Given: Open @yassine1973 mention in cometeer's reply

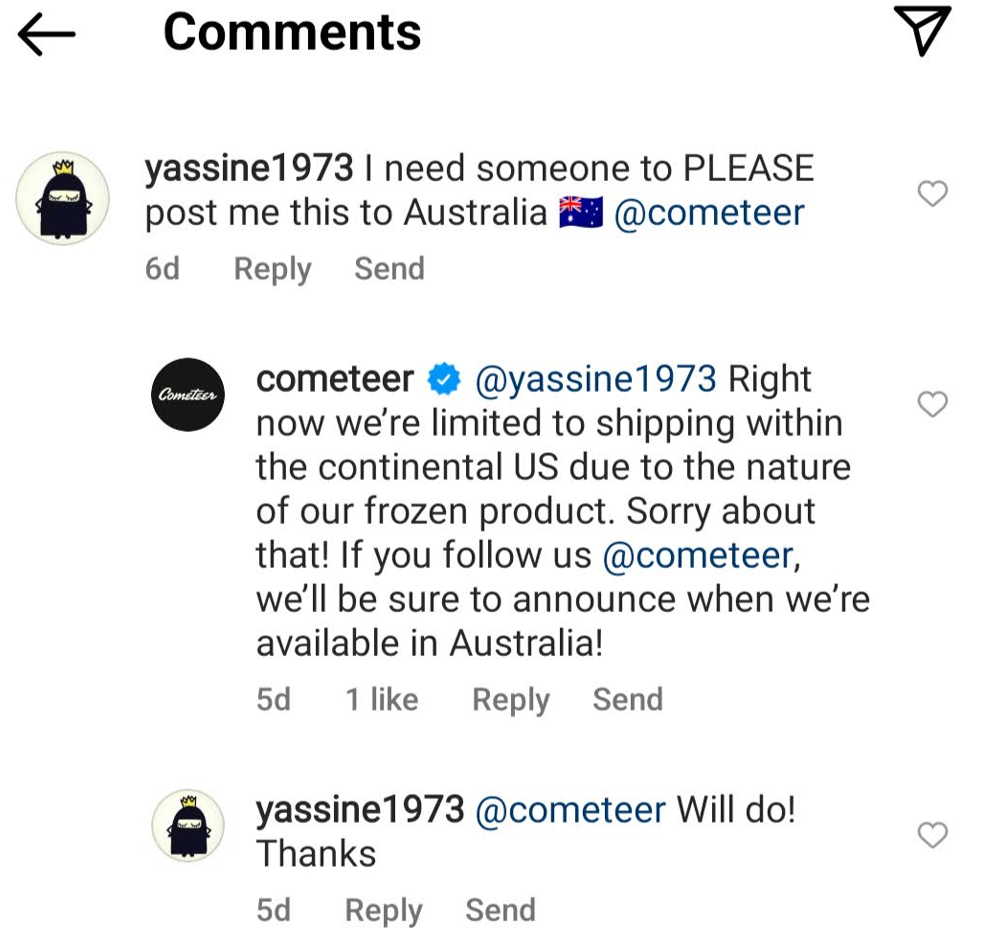Looking at the screenshot, I should (x=595, y=380).
